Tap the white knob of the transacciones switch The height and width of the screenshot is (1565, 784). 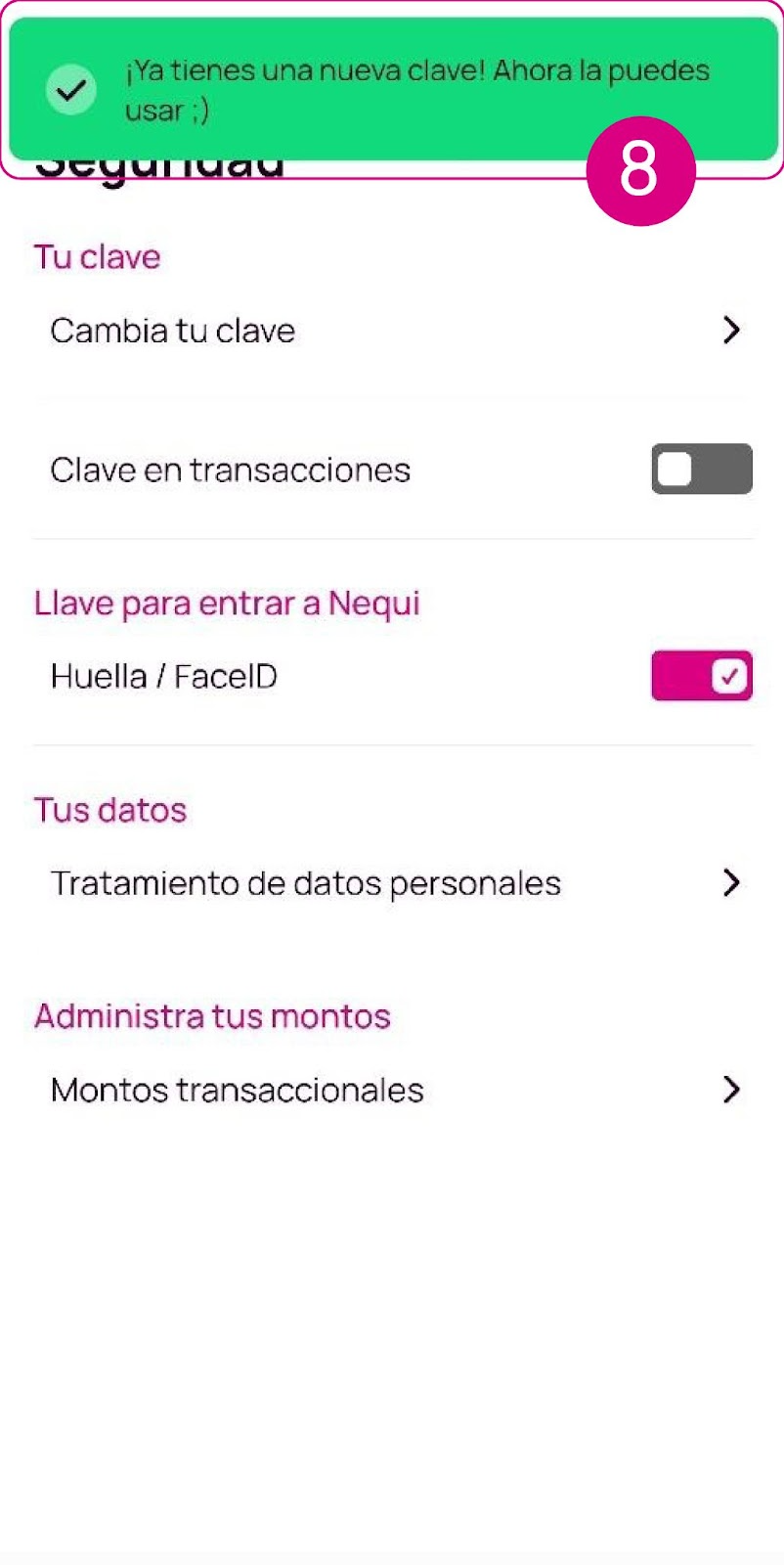675,469
